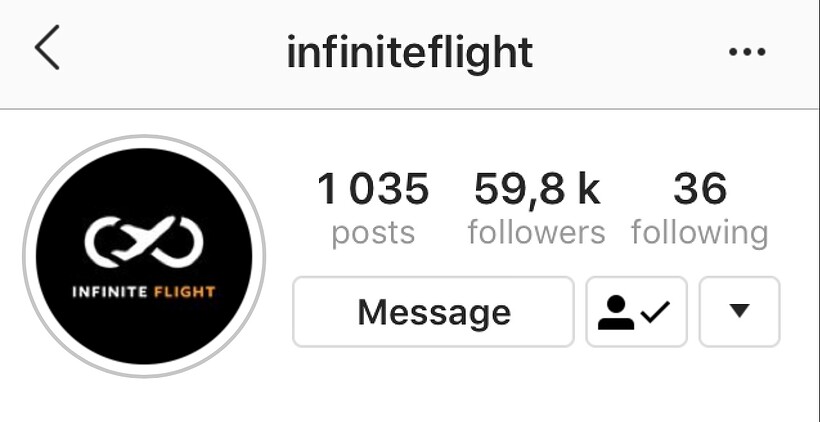Message the infiniteflight account
The image size is (820, 422).
[x=433, y=312]
